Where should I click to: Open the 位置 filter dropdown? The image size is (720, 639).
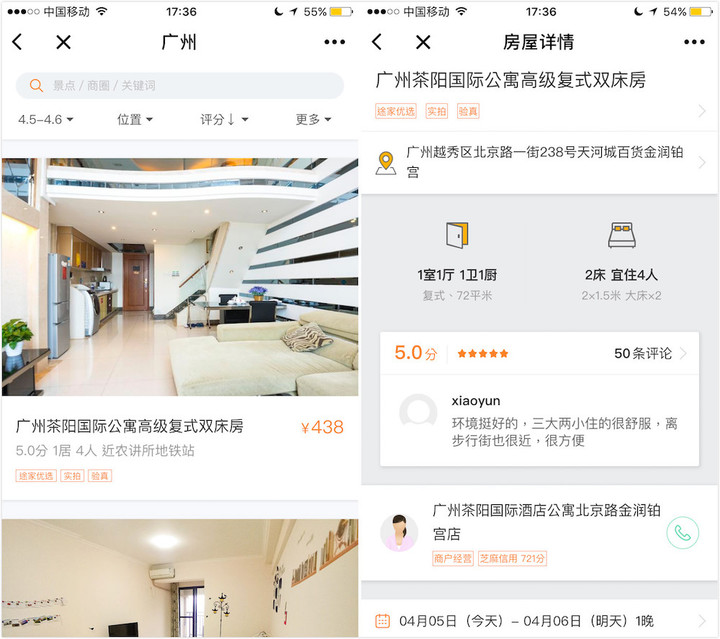coord(135,119)
